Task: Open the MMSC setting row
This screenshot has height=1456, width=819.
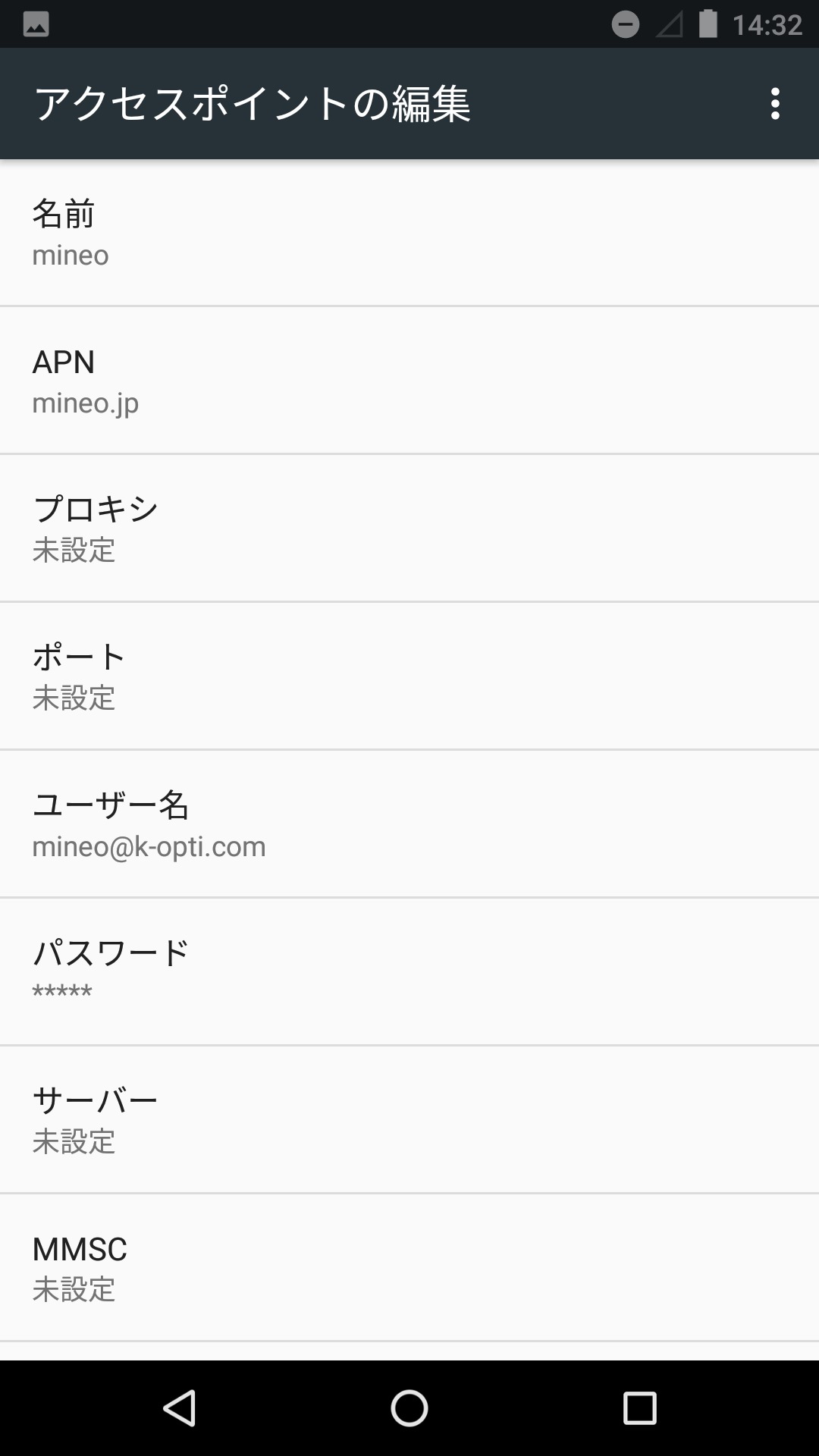Action: [409, 1267]
